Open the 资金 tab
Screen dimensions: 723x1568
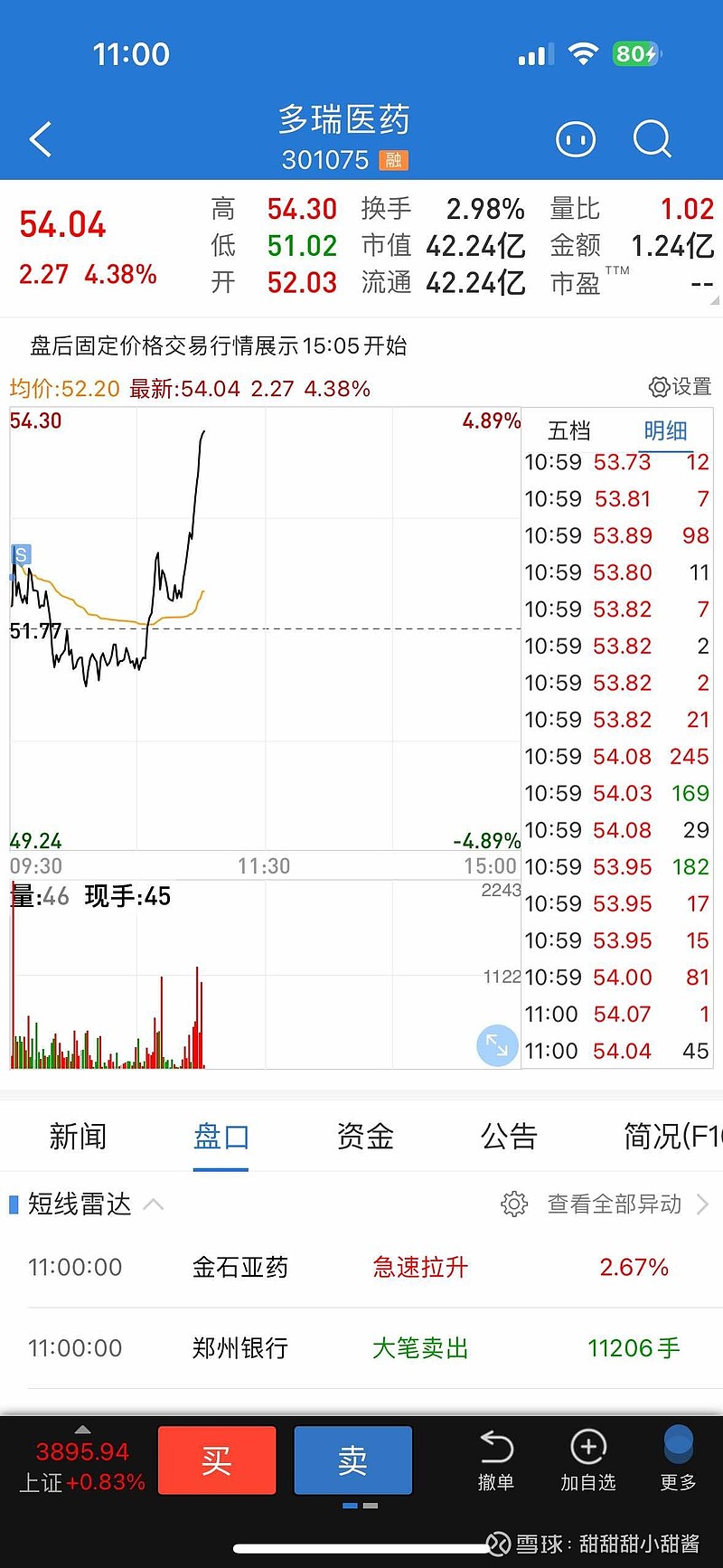point(365,1137)
